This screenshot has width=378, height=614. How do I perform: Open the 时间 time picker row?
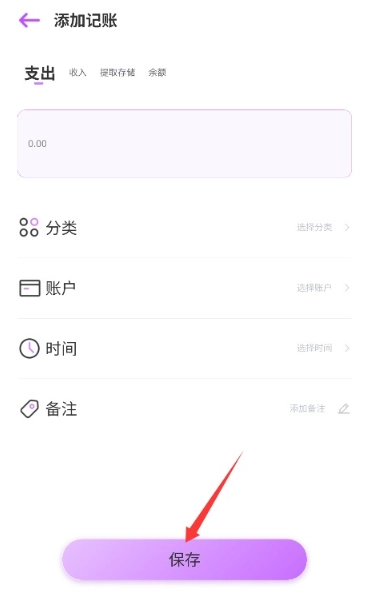pos(184,348)
